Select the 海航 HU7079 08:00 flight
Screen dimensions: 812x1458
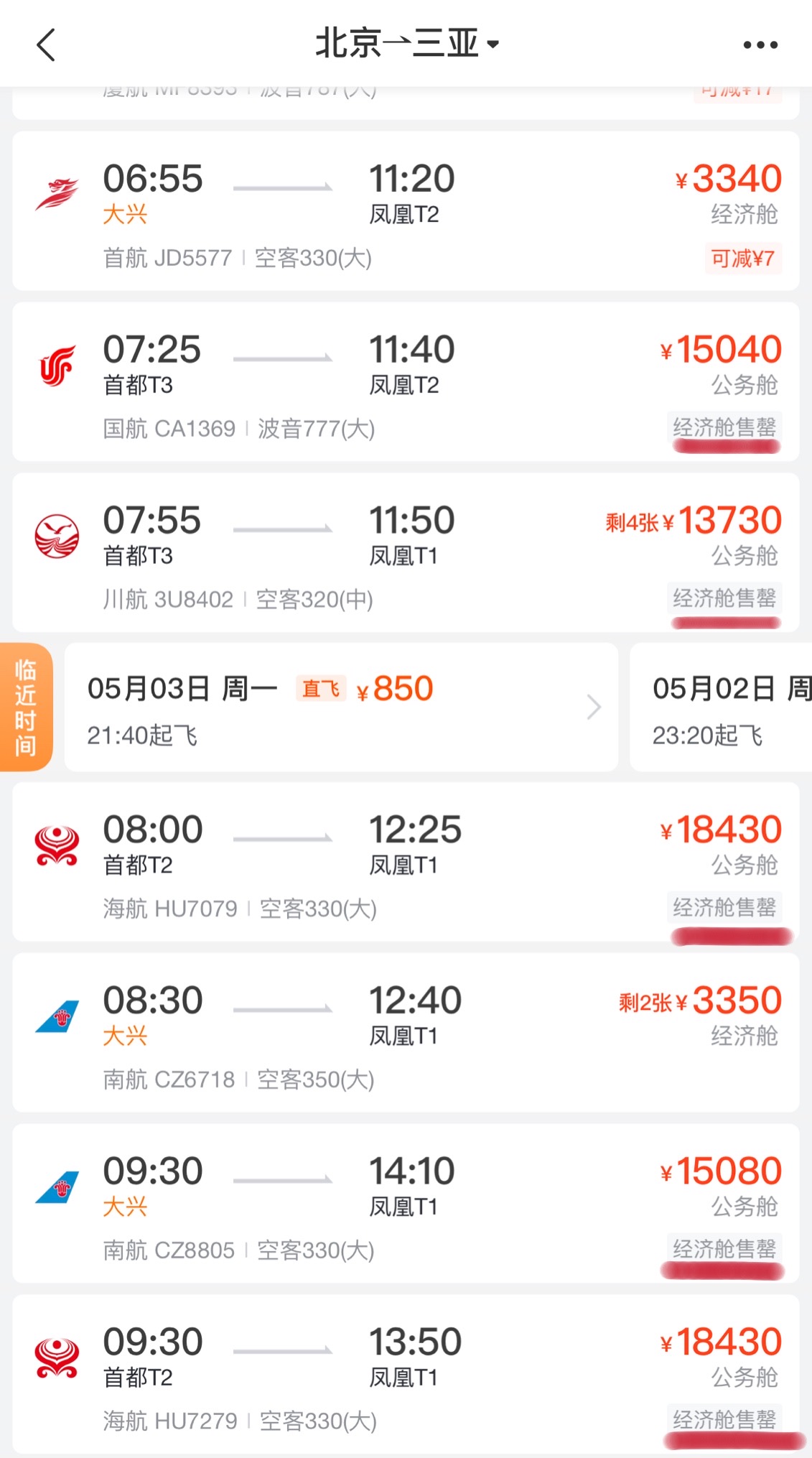coord(406,862)
